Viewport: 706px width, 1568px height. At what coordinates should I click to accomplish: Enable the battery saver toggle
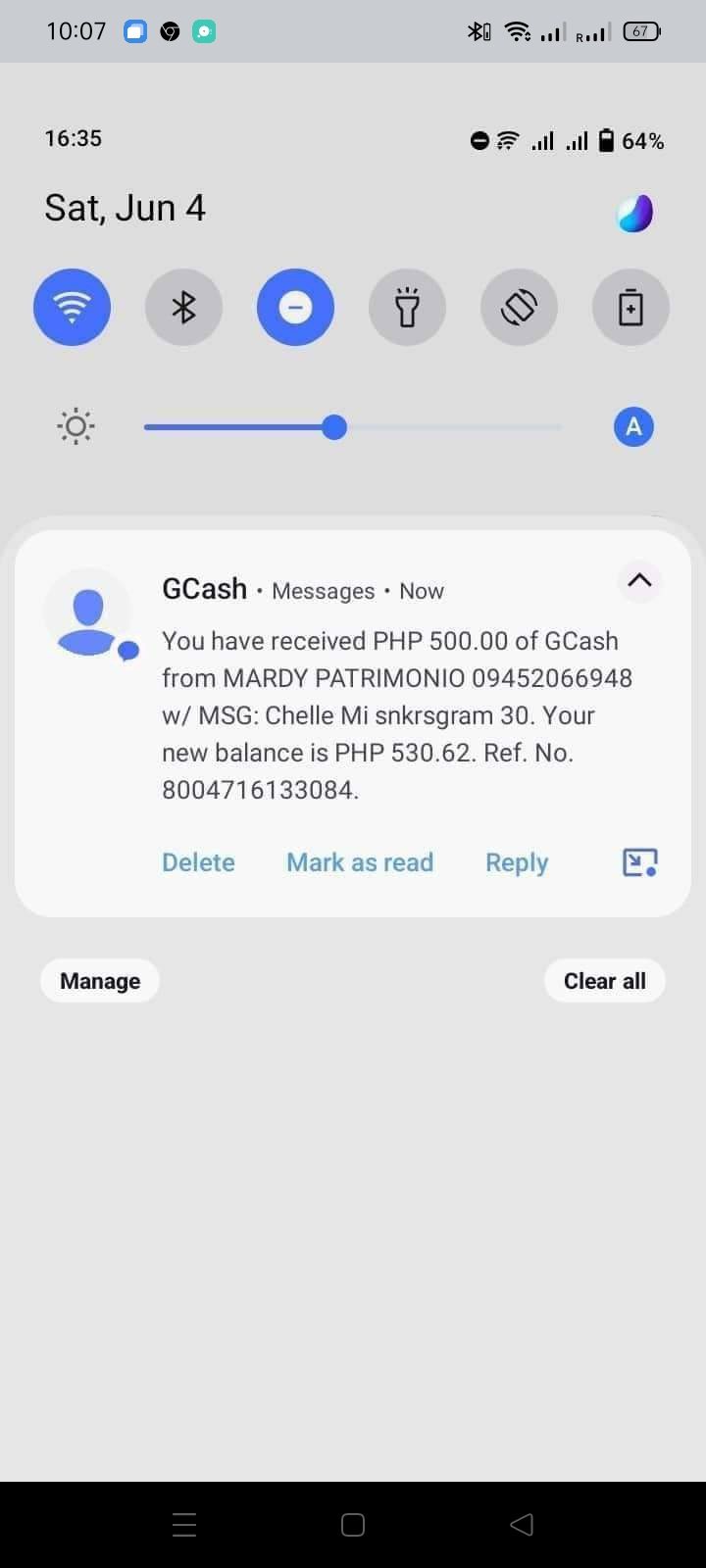point(630,308)
